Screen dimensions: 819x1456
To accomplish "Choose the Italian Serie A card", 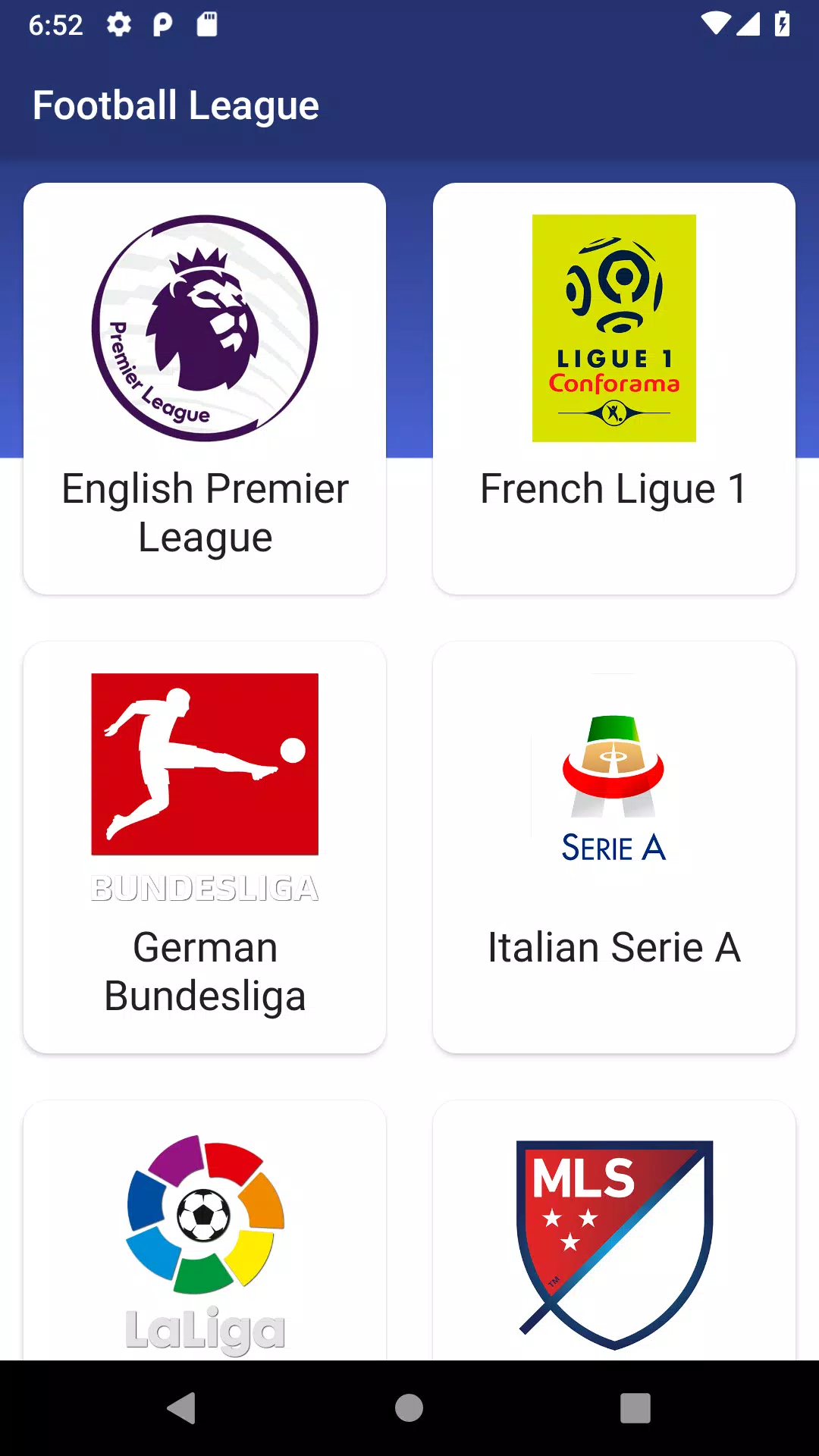I will point(614,847).
